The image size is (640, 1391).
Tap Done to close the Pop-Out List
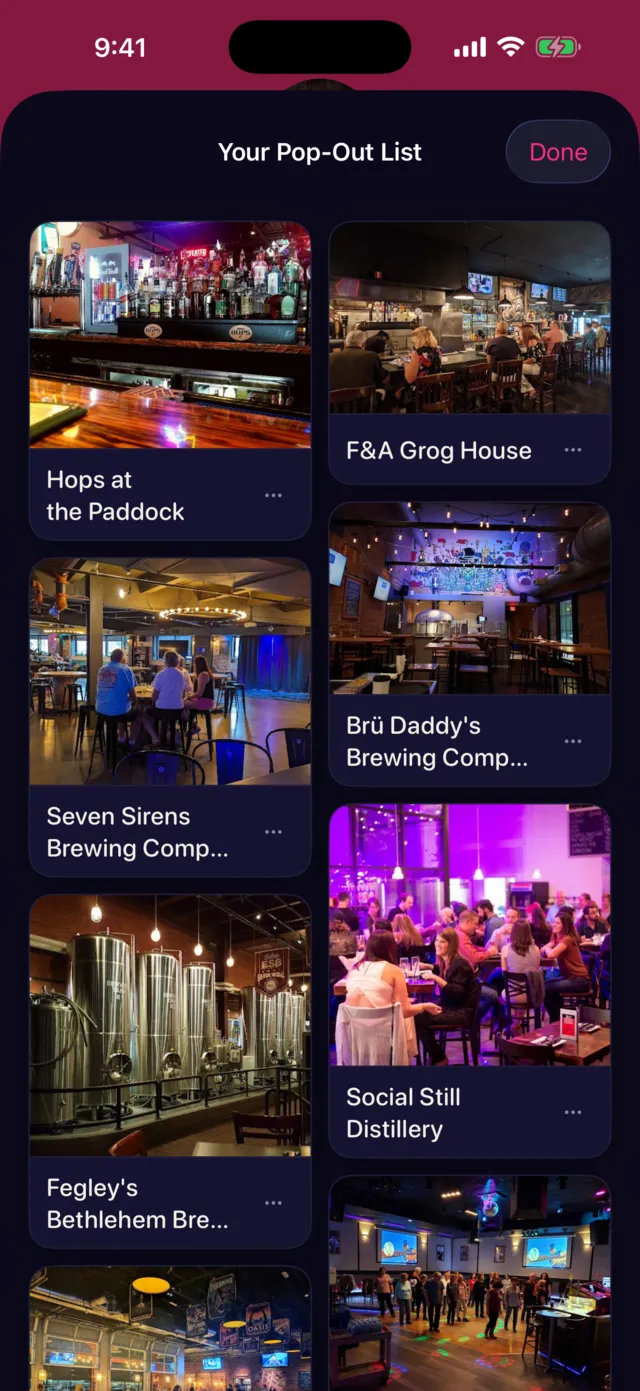[558, 152]
